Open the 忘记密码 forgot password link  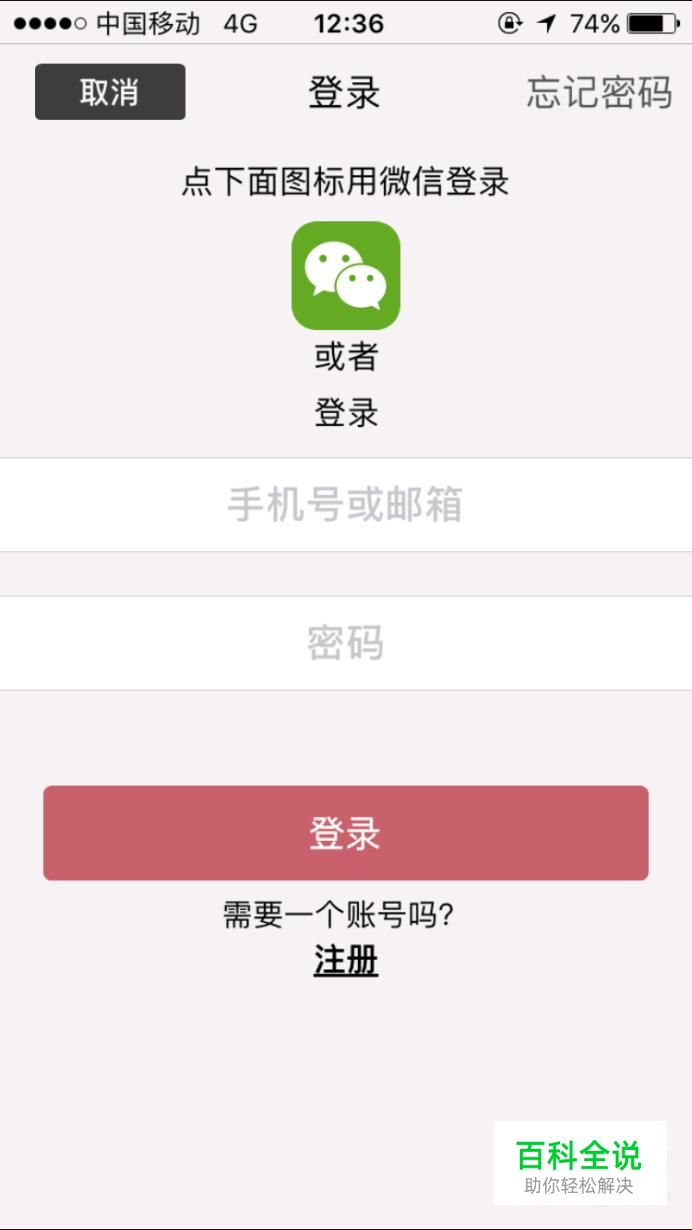point(599,92)
